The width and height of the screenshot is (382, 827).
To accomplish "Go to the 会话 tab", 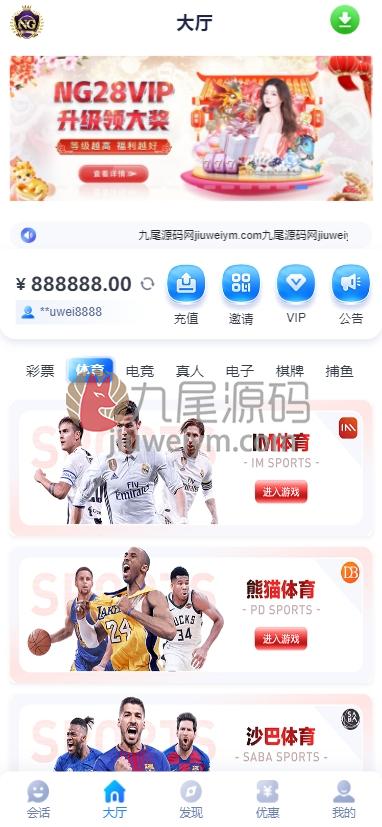I will click(38, 800).
